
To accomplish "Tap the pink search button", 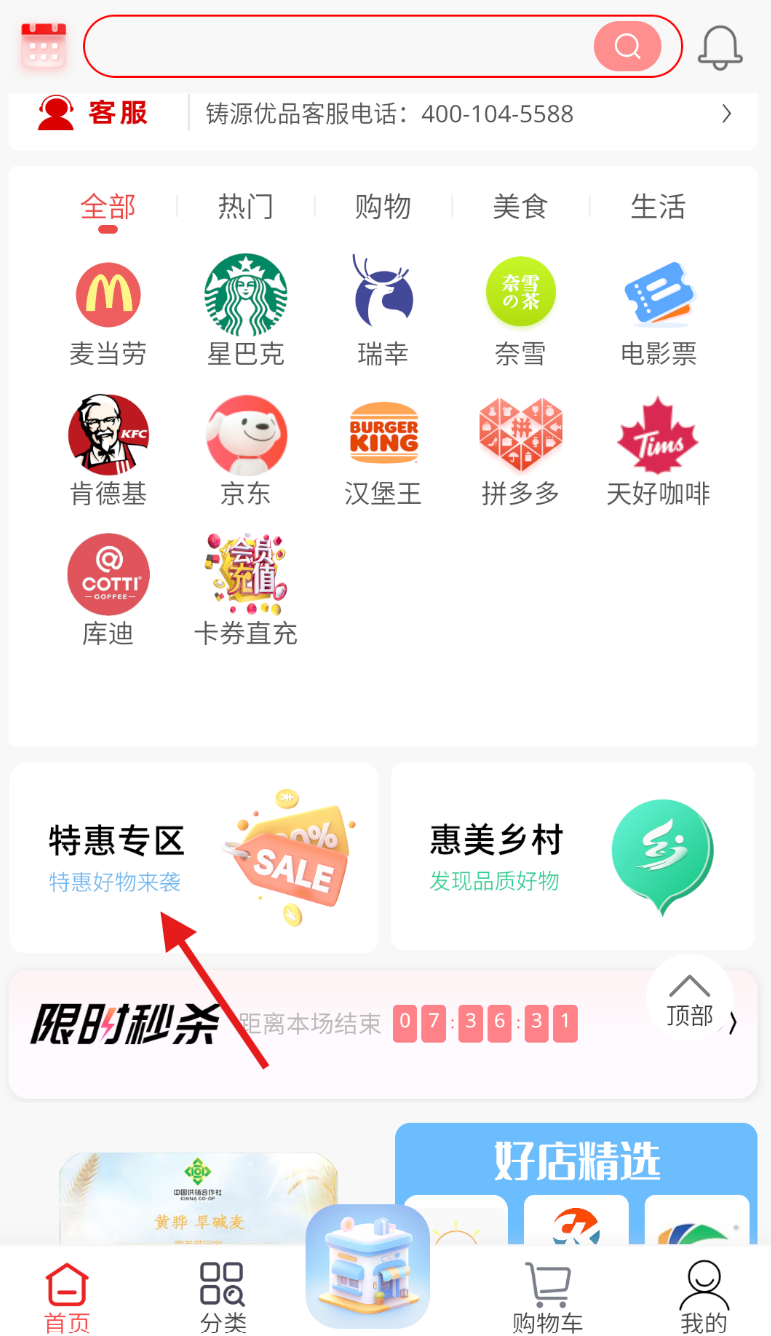I will click(627, 46).
